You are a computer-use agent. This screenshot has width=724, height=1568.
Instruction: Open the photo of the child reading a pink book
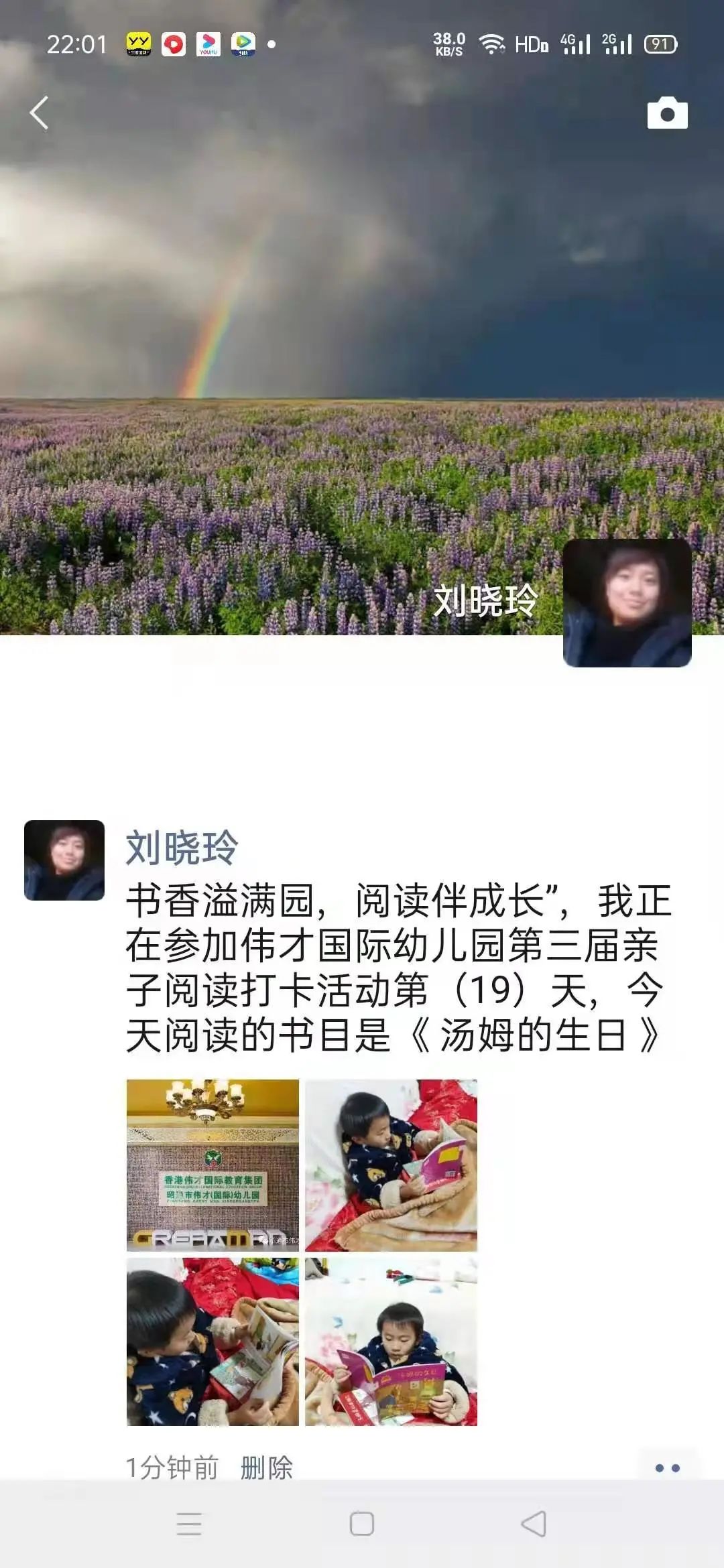391,1165
